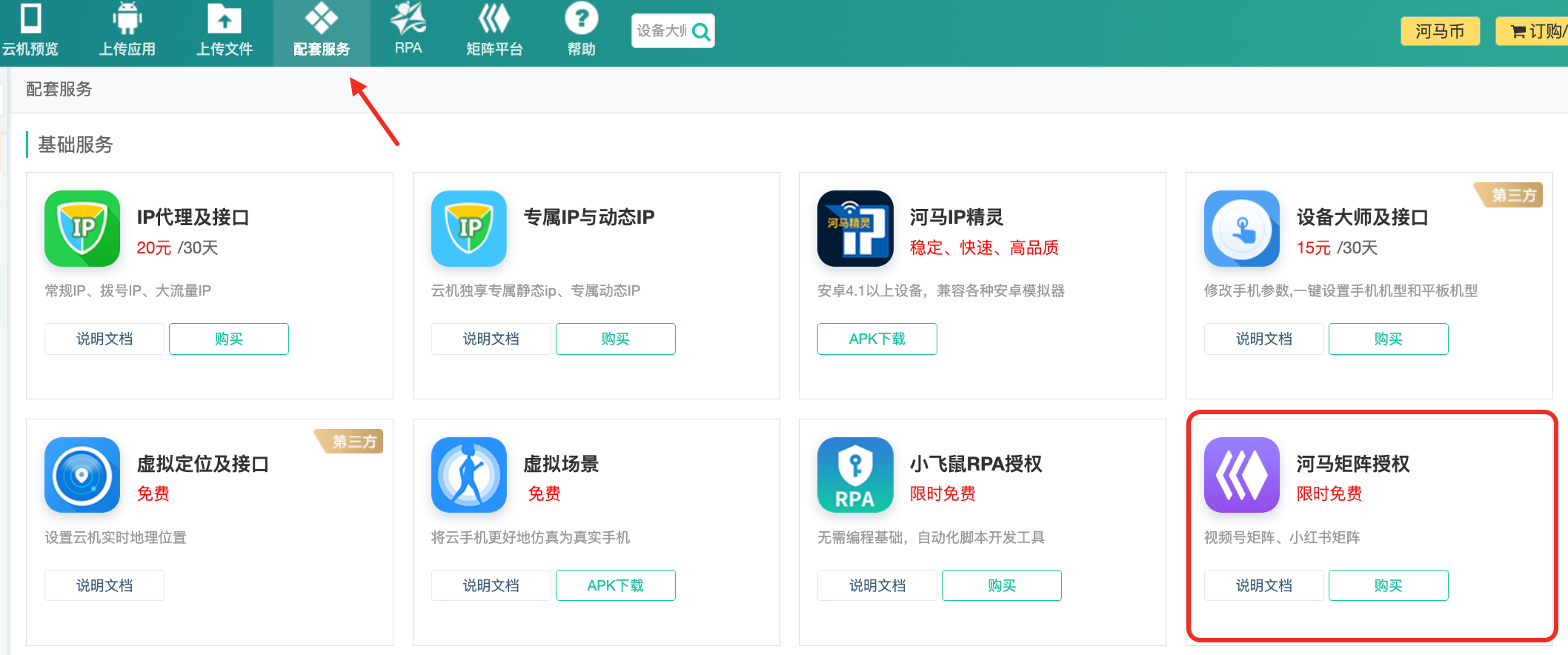The width and height of the screenshot is (1568, 655).
Task: Focus the 设备大师 search field
Action: click(661, 31)
